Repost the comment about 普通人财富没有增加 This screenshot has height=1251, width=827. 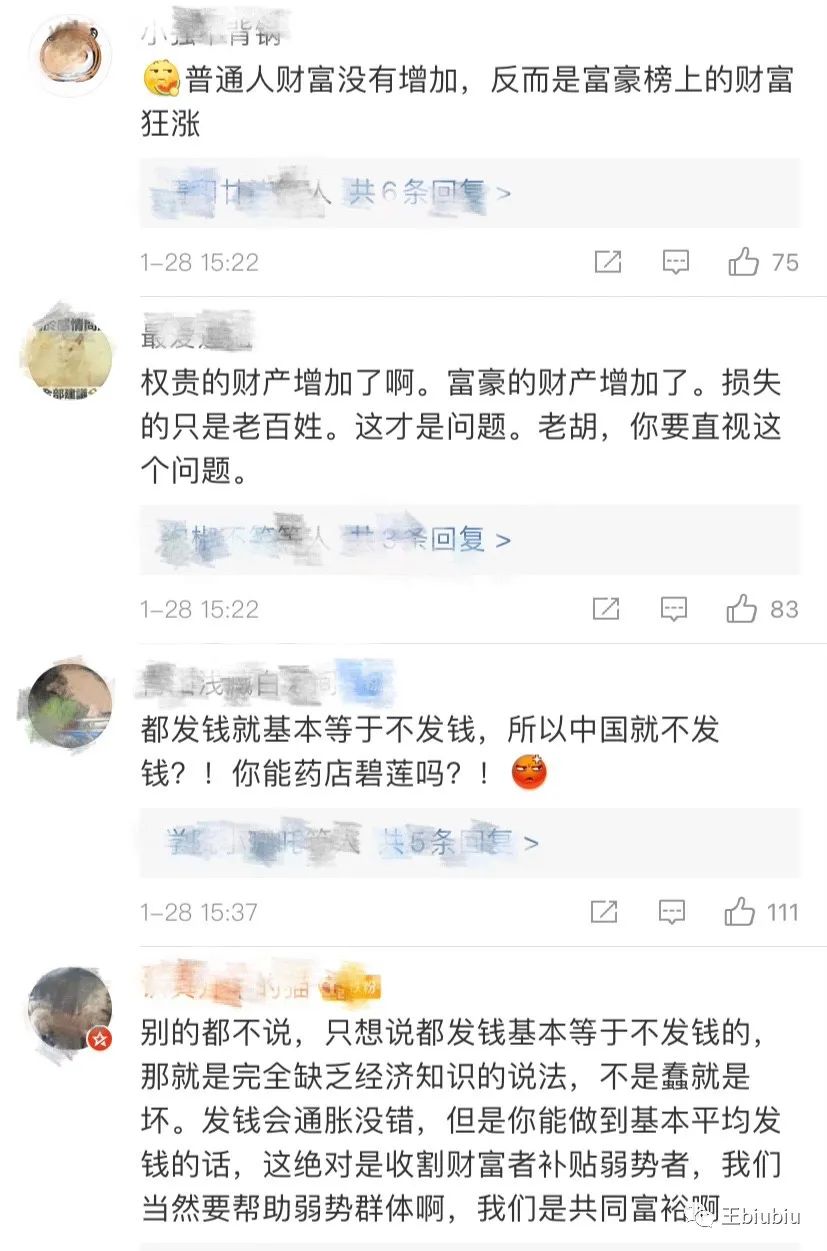coord(607,262)
